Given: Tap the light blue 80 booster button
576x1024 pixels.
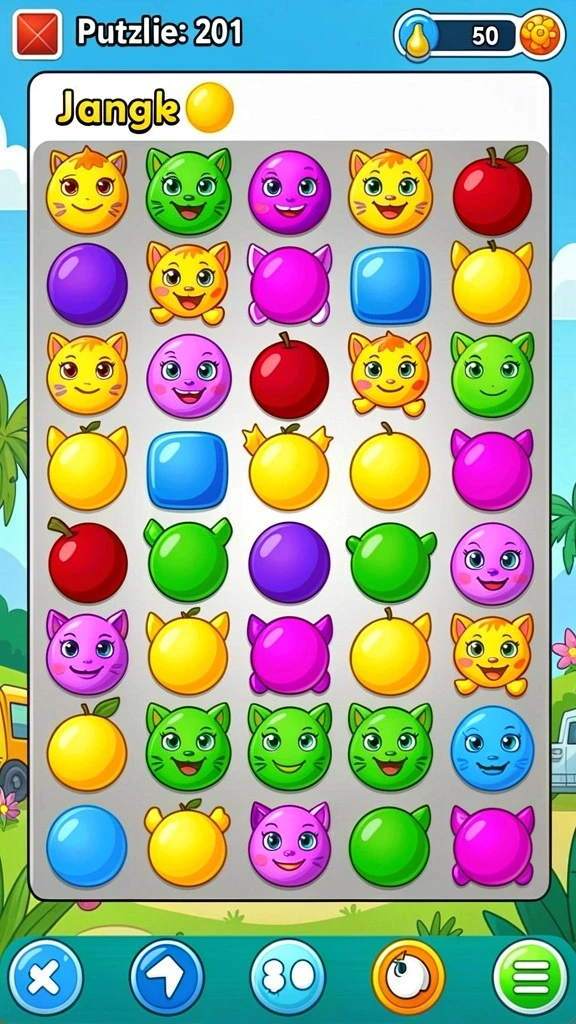Looking at the screenshot, I should tap(288, 978).
